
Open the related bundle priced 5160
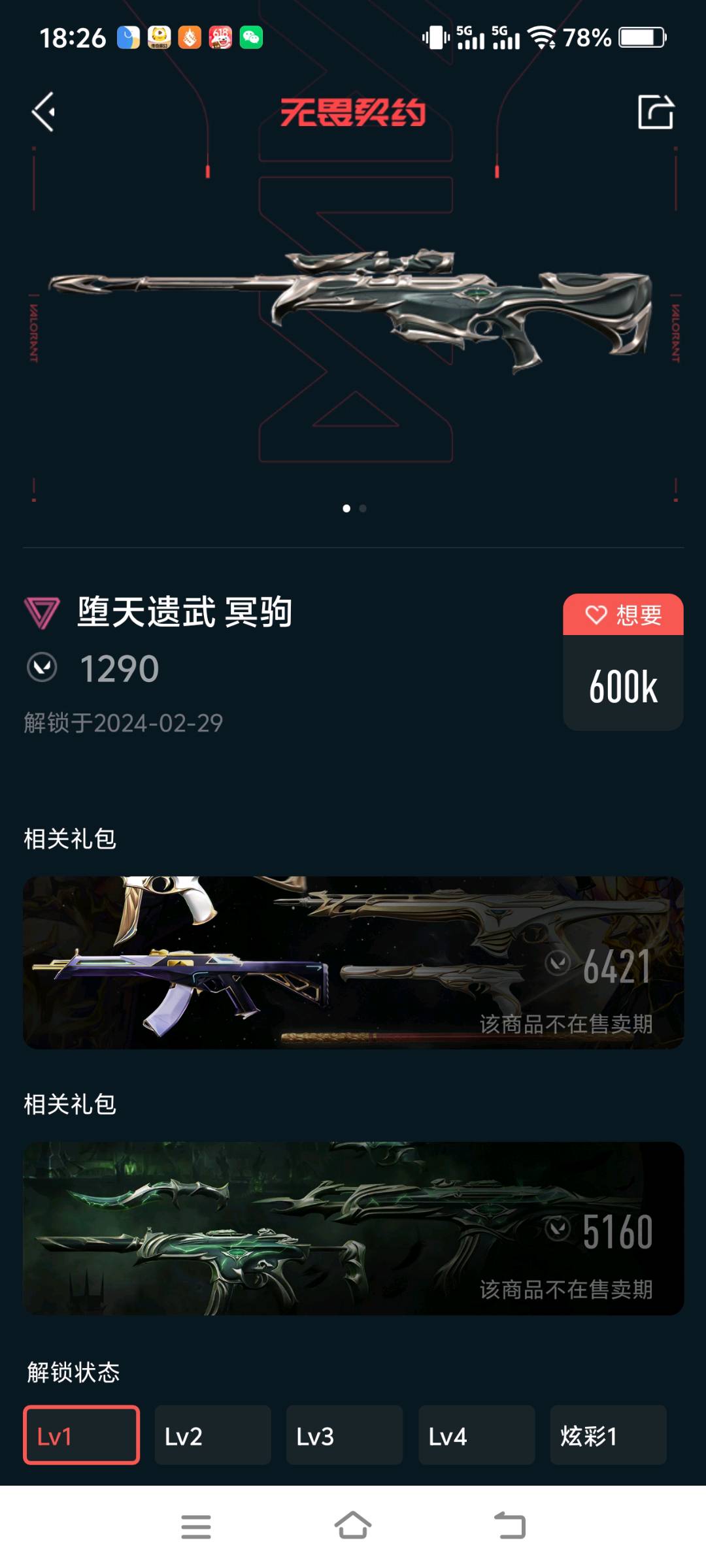click(x=353, y=1228)
